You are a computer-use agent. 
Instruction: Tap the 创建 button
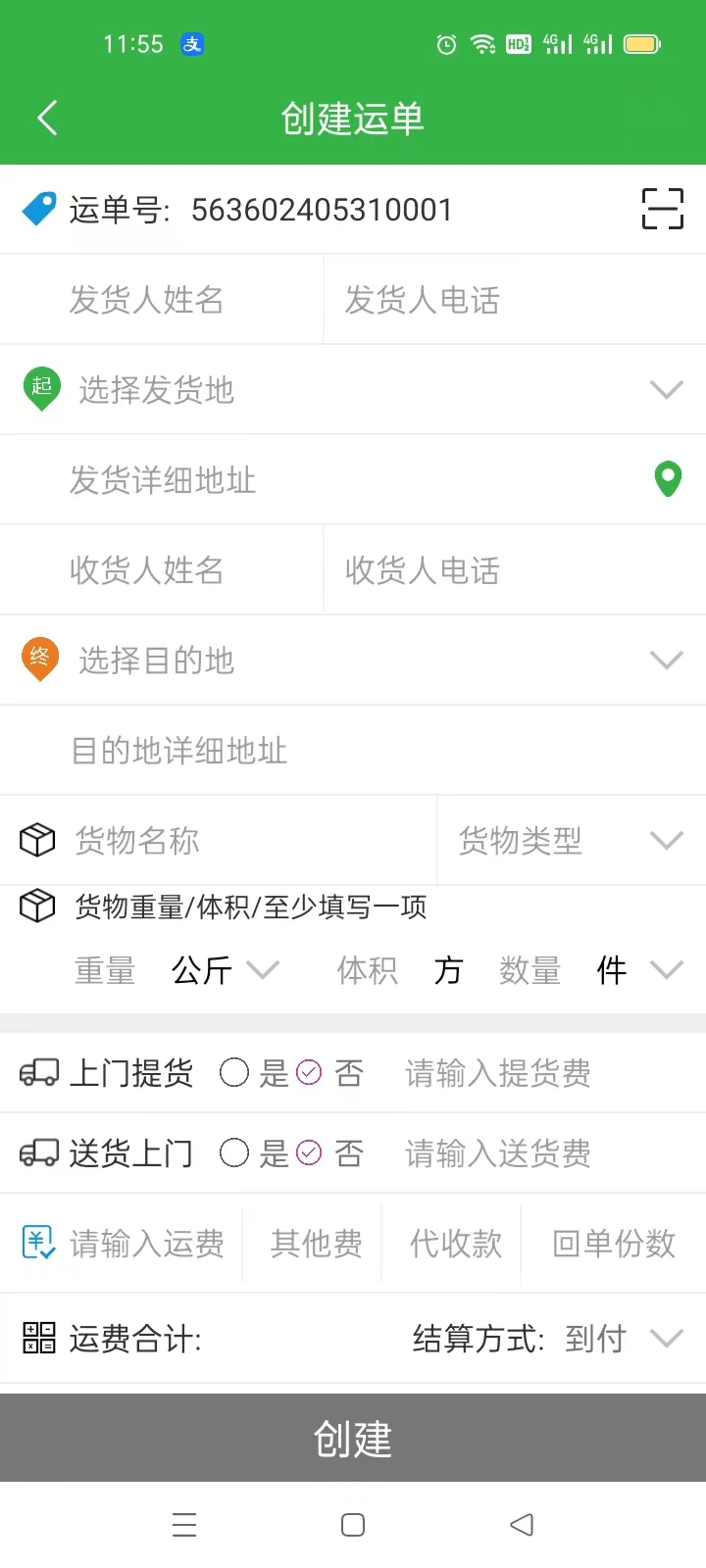353,1438
